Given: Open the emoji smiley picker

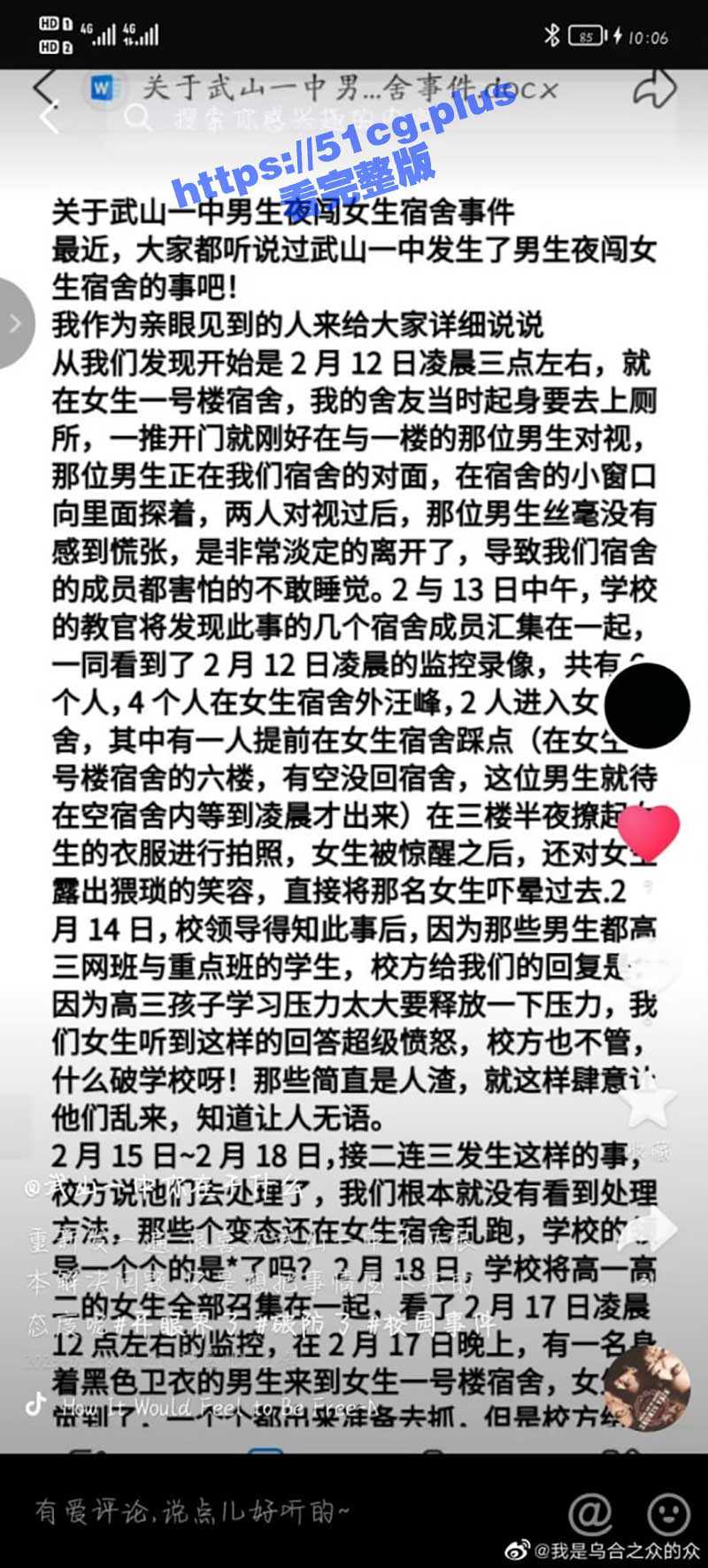Looking at the screenshot, I should pos(669,1511).
